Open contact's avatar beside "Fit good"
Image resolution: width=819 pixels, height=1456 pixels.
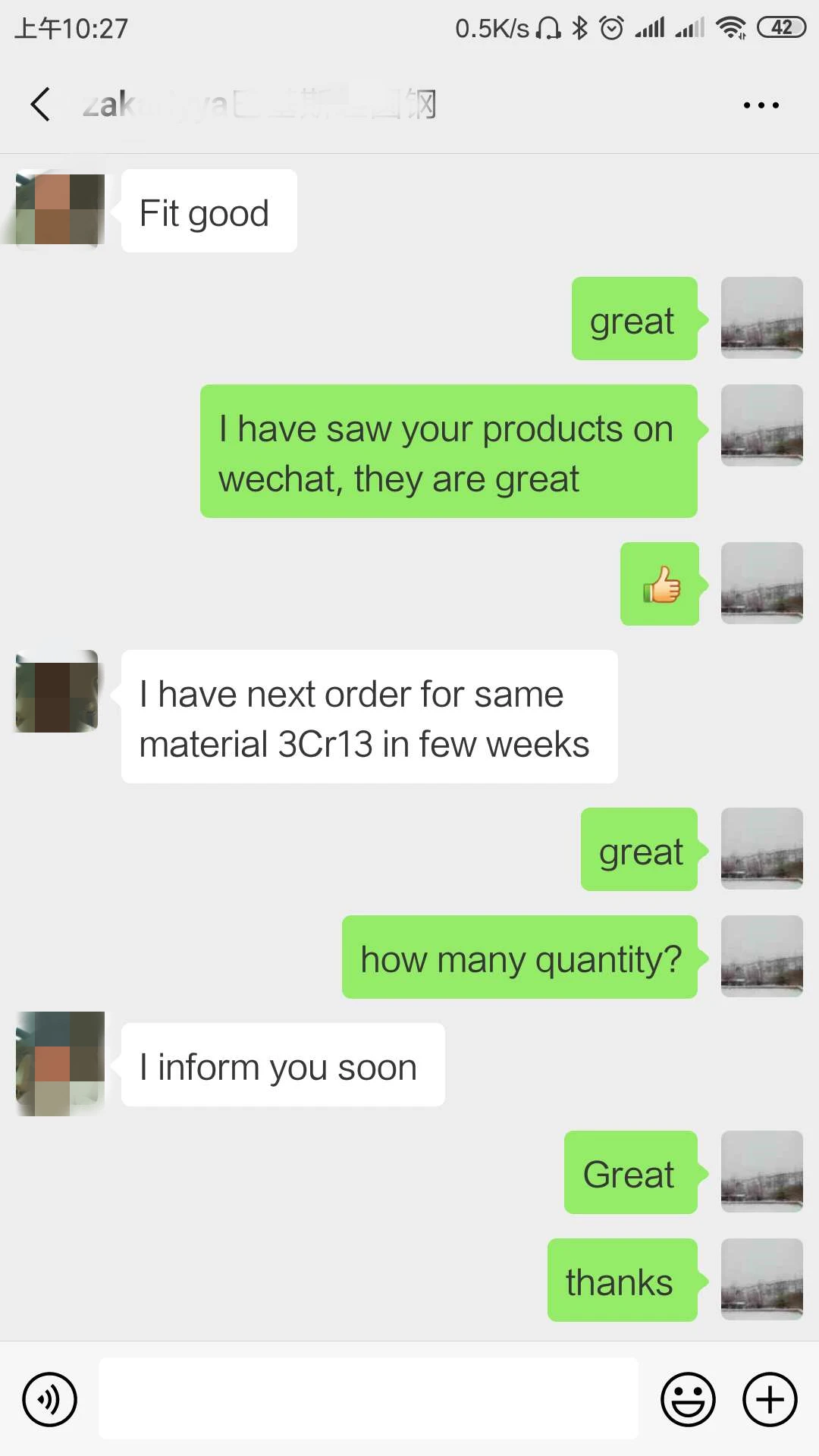pyautogui.click(x=57, y=210)
